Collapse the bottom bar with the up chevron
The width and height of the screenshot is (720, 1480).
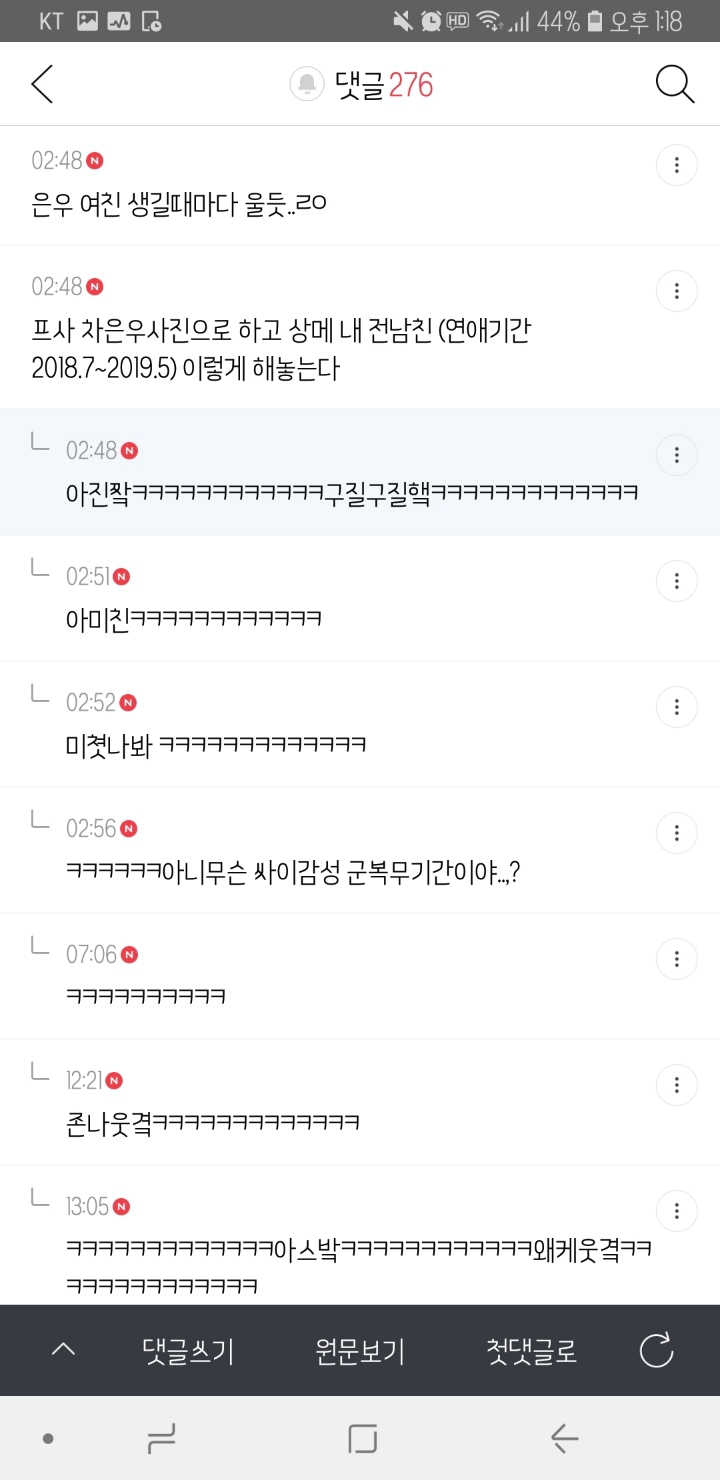coord(63,1350)
